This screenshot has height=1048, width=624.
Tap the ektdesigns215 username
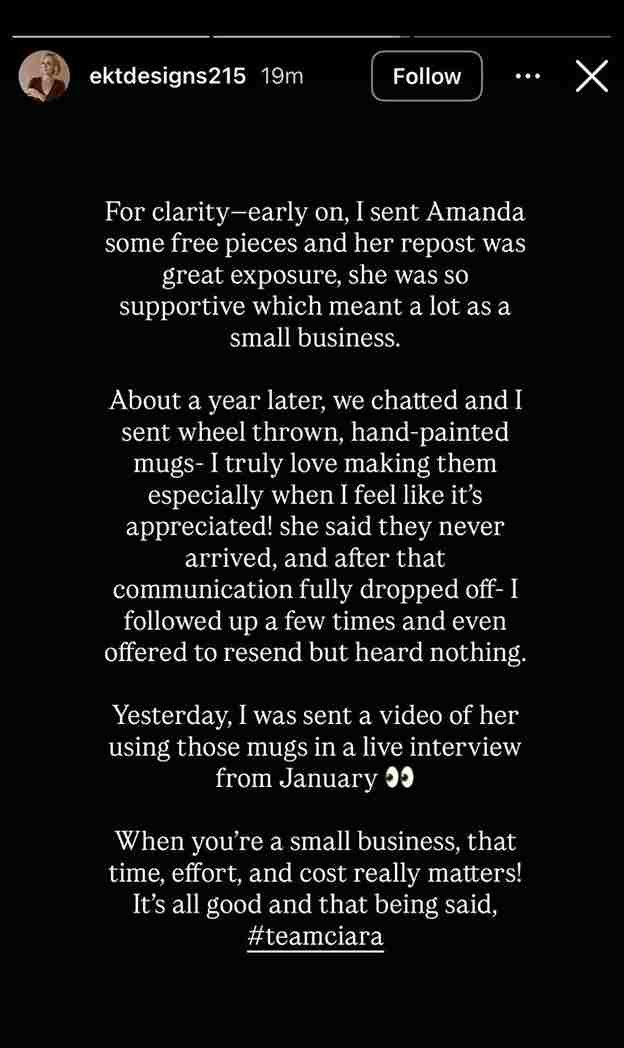(x=167, y=76)
